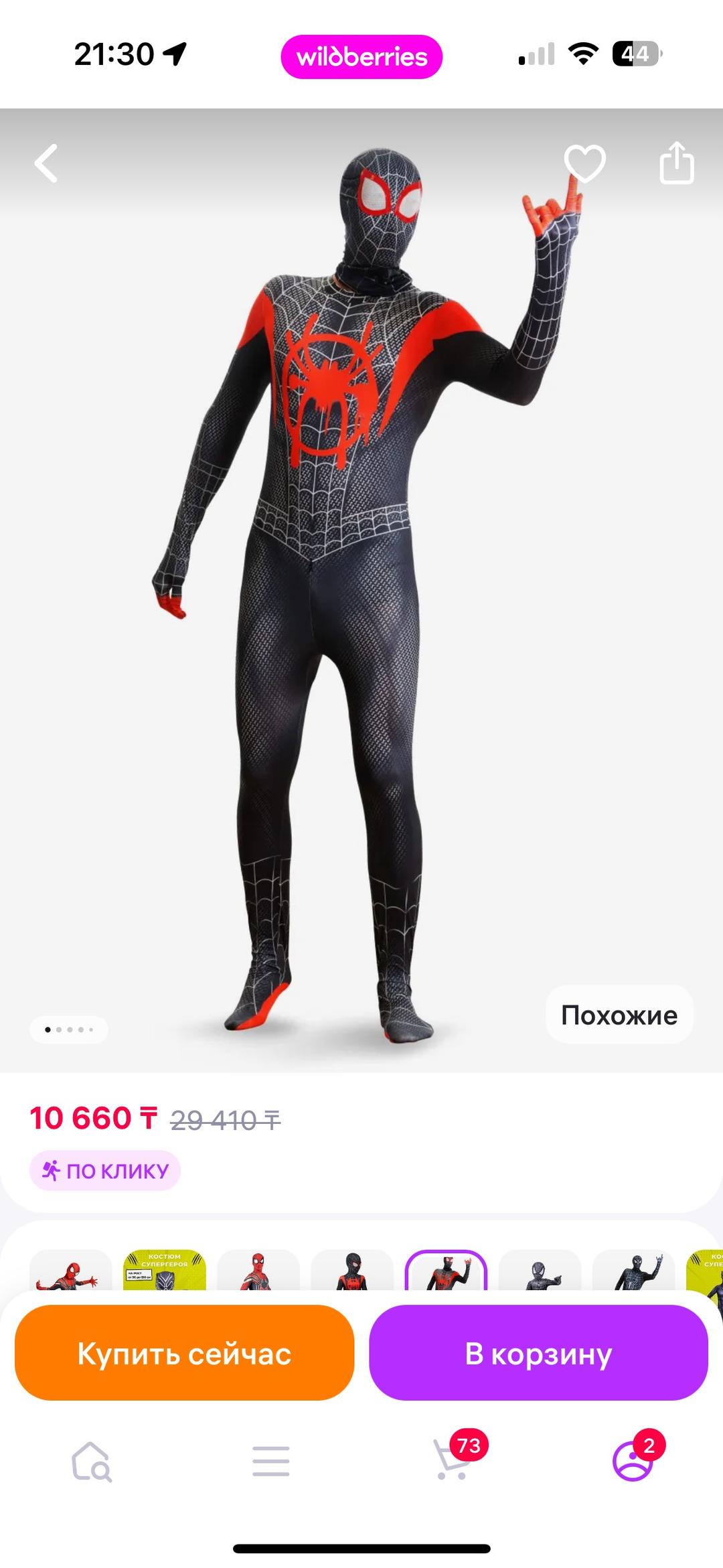The image size is (723, 1568).
Task: Add the costume to favorites with the heart
Action: tap(584, 163)
